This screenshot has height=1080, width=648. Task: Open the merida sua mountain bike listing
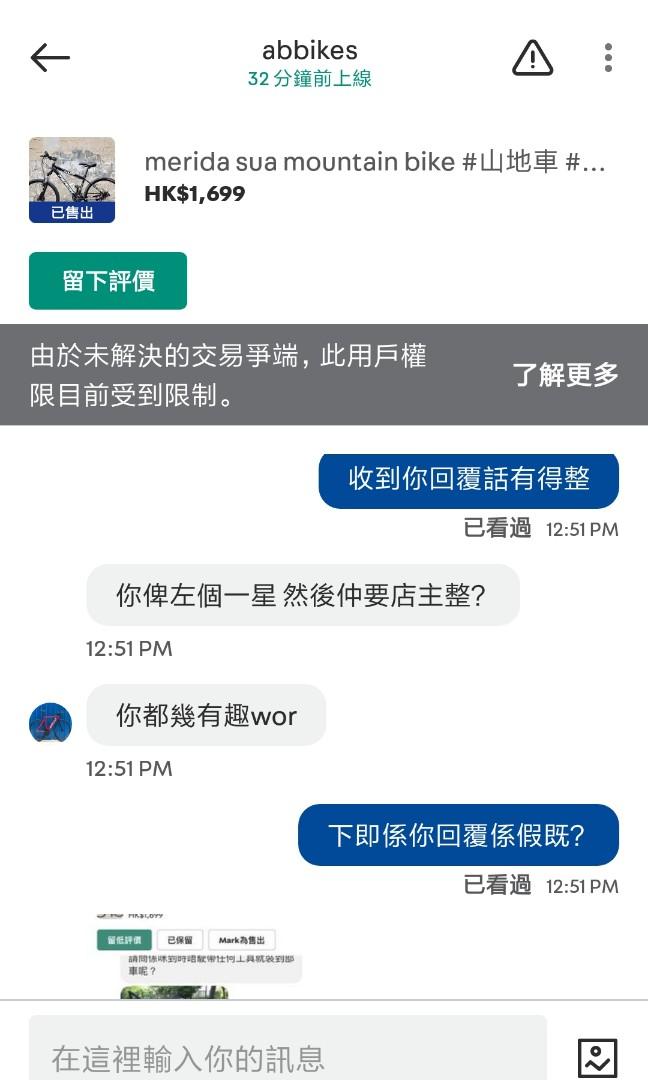tap(374, 163)
